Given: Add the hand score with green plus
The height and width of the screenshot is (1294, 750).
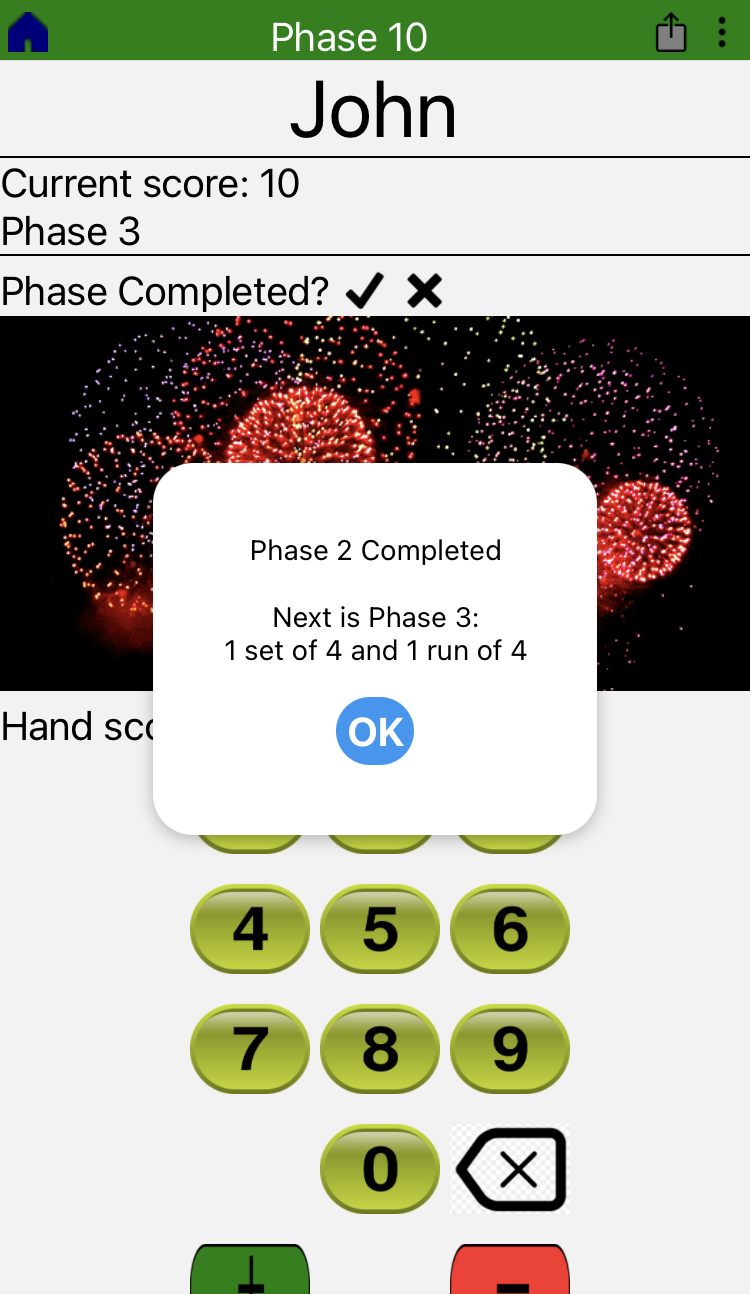Looking at the screenshot, I should 250,1272.
